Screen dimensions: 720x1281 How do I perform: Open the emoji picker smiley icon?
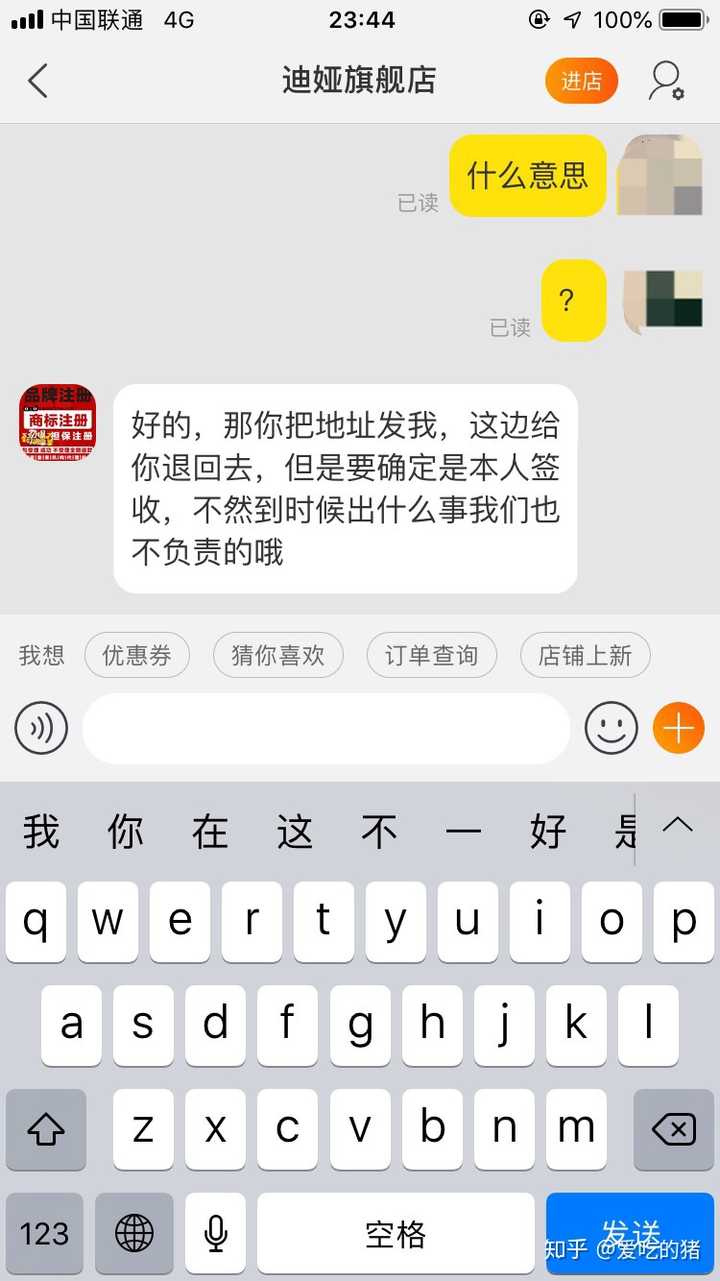point(611,728)
